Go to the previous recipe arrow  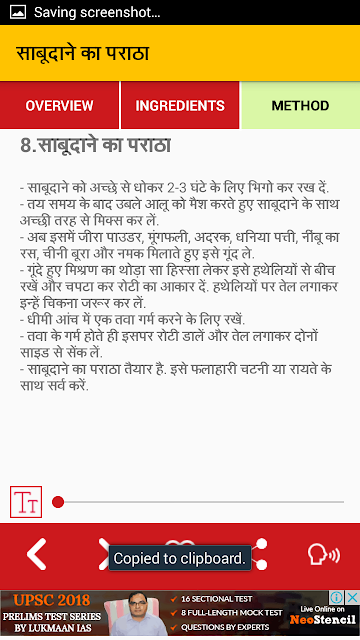36,554
